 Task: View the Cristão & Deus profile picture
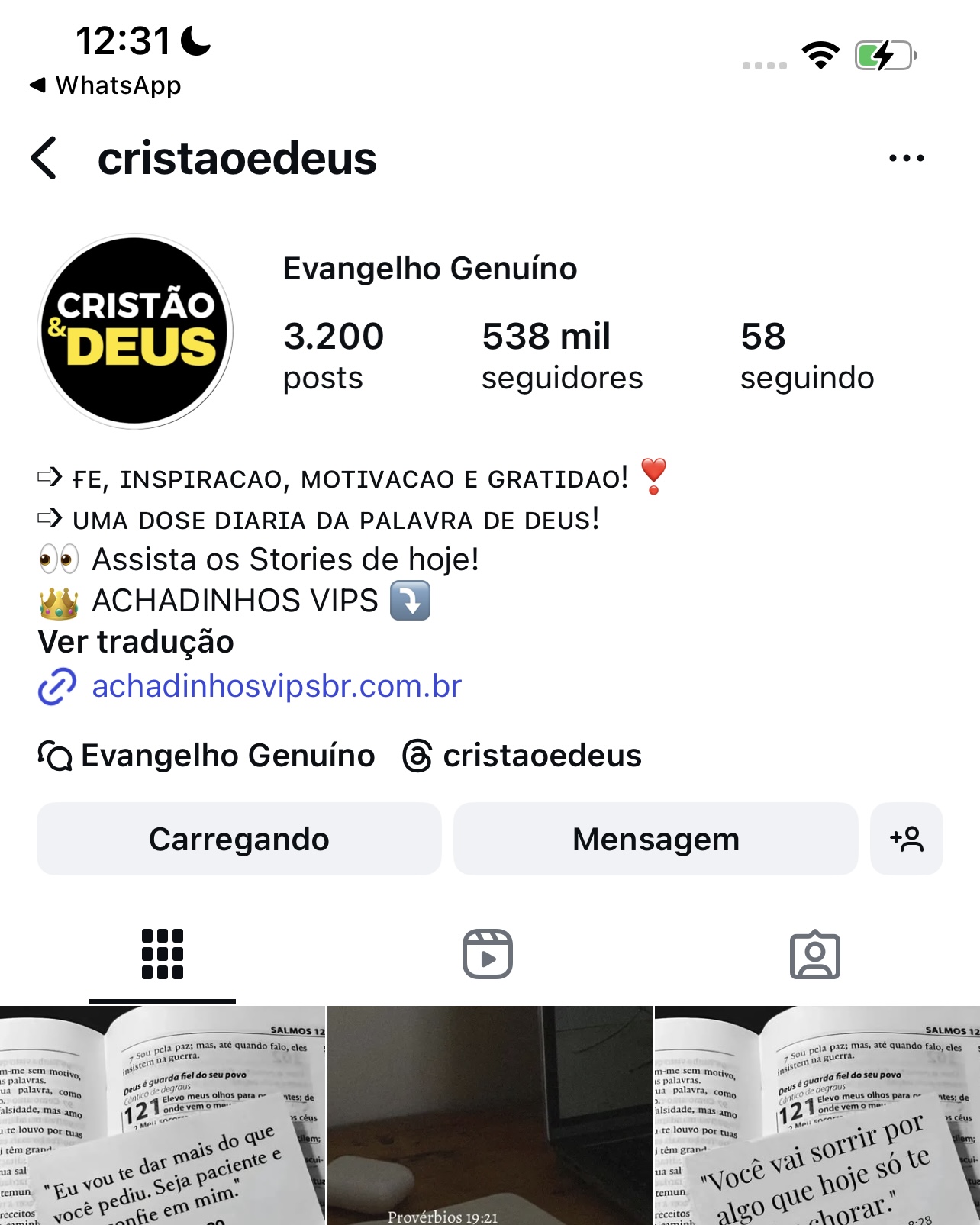point(136,331)
